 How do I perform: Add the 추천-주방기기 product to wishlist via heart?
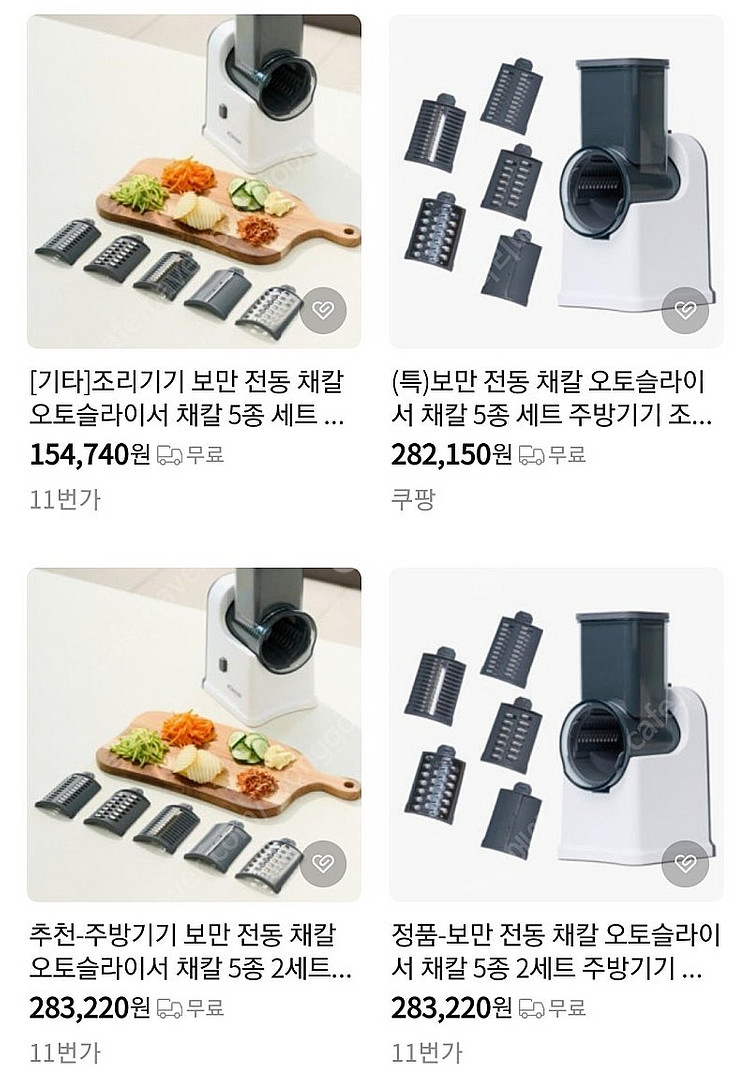pos(322,863)
